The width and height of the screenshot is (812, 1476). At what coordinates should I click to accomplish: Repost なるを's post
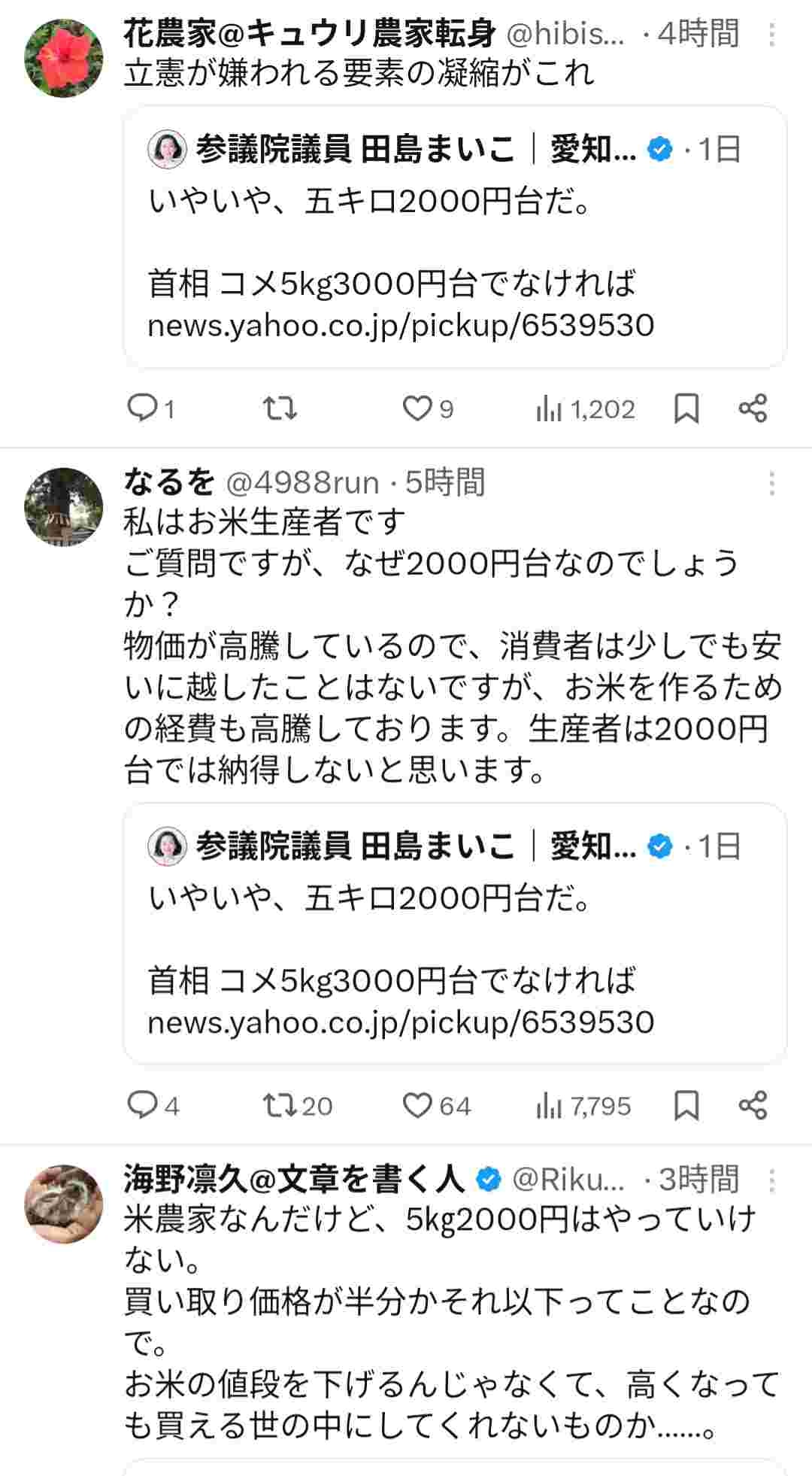[x=280, y=1105]
